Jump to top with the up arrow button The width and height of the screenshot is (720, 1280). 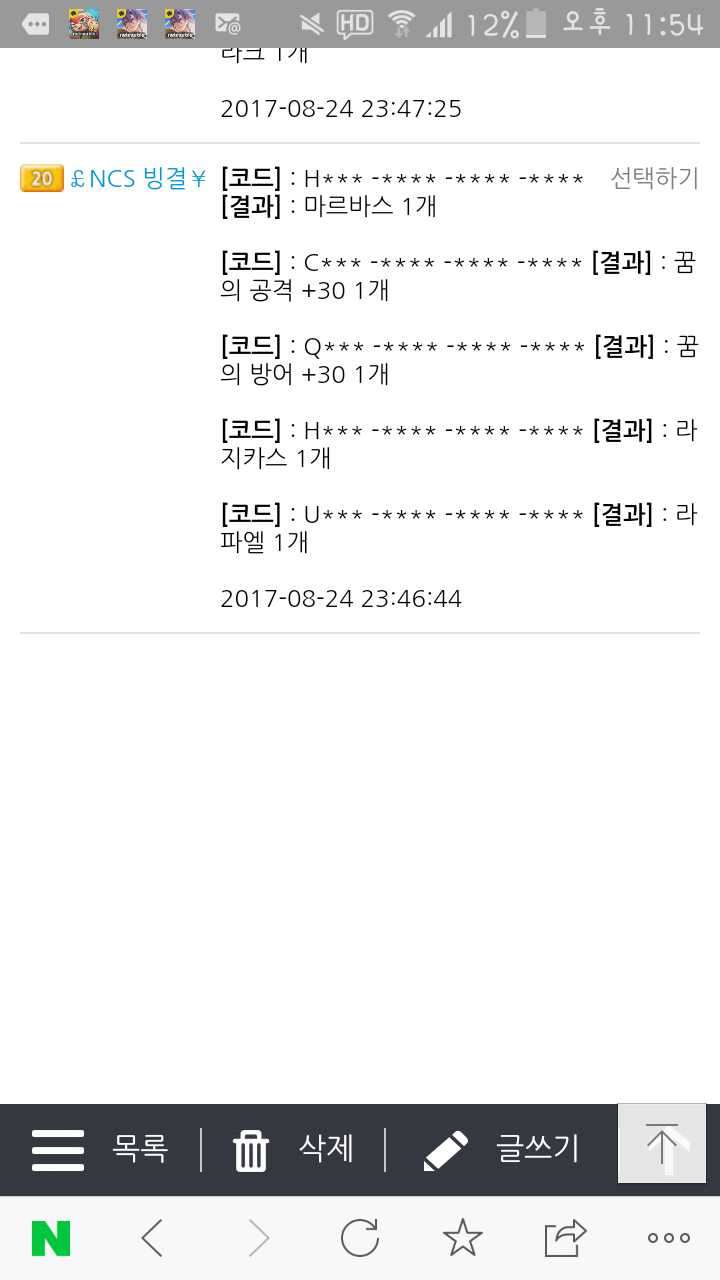[662, 1143]
